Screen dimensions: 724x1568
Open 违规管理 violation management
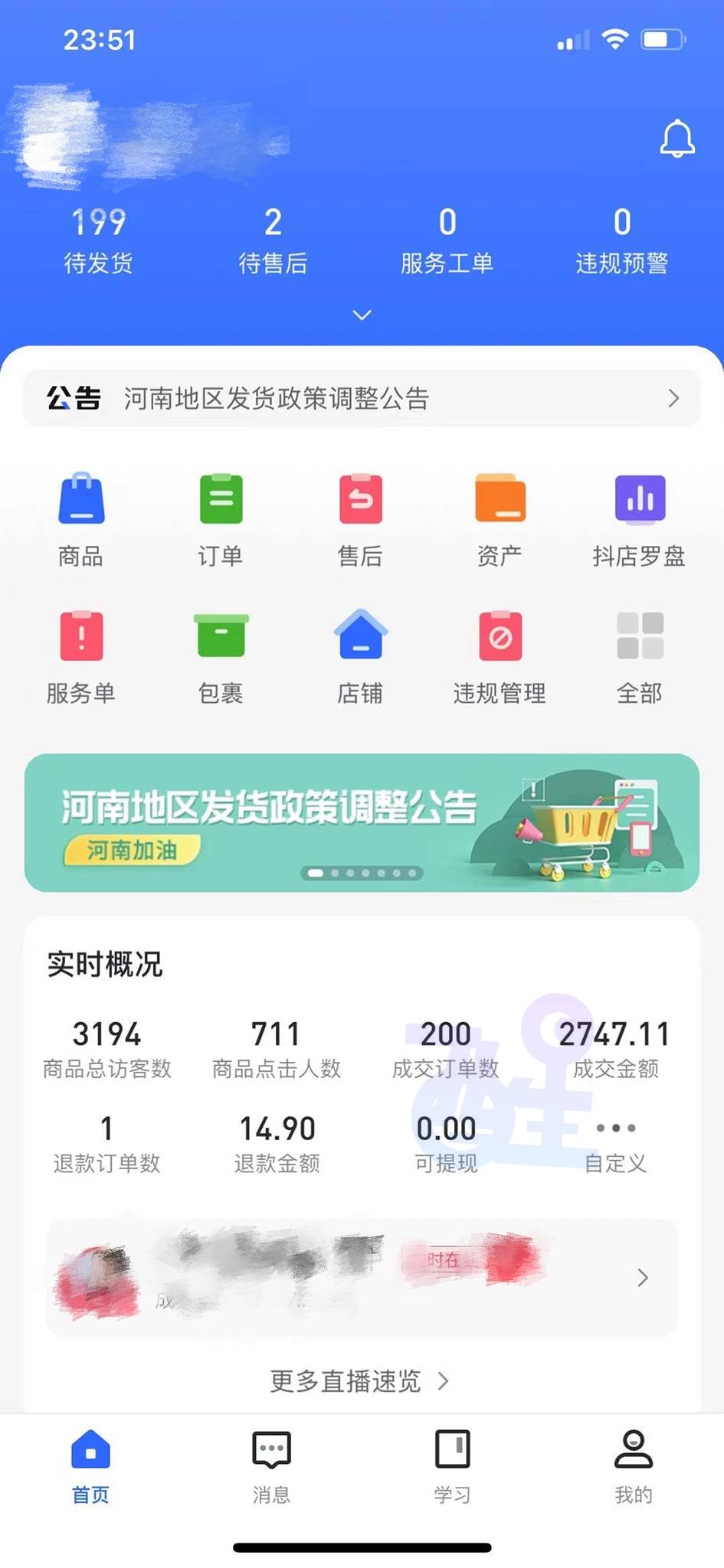[500, 656]
